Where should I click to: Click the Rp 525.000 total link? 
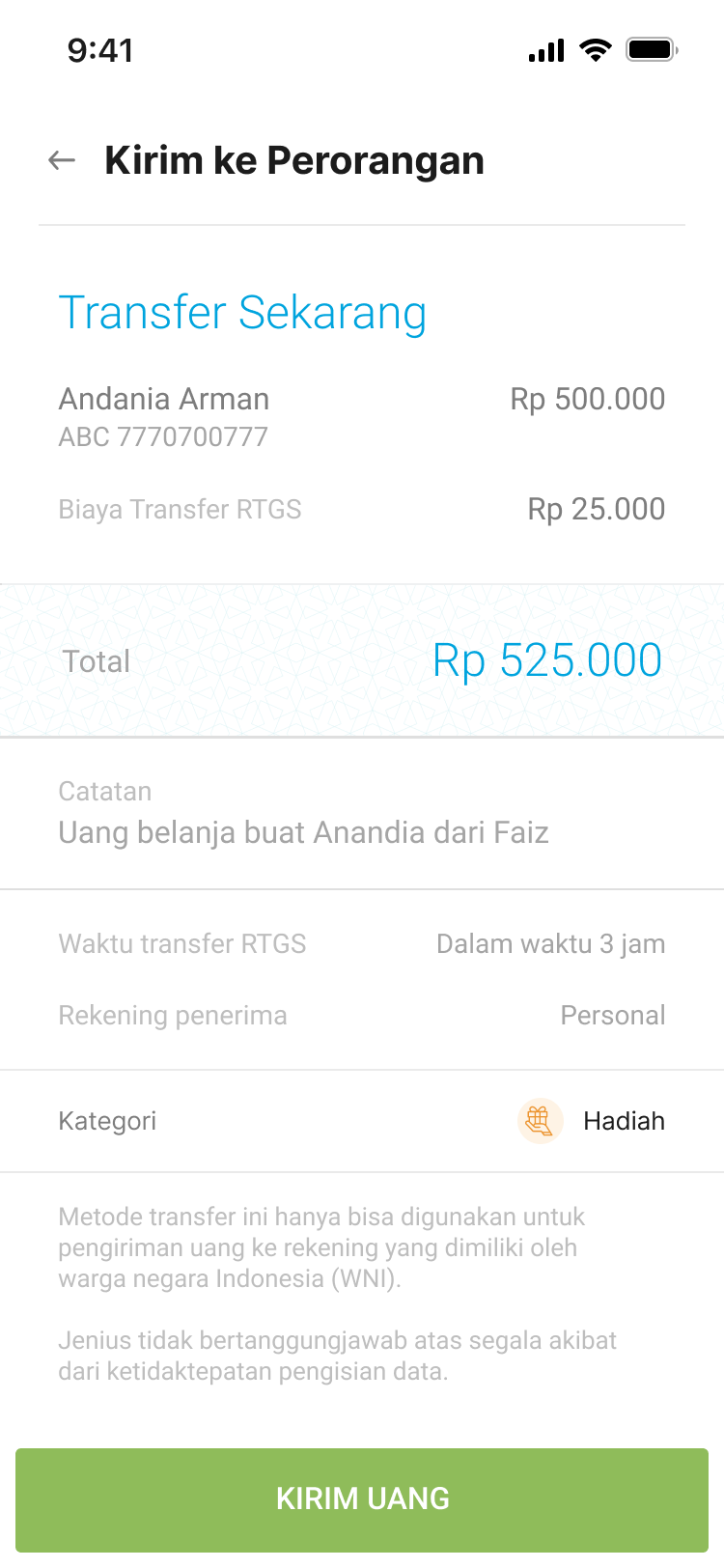coord(546,660)
